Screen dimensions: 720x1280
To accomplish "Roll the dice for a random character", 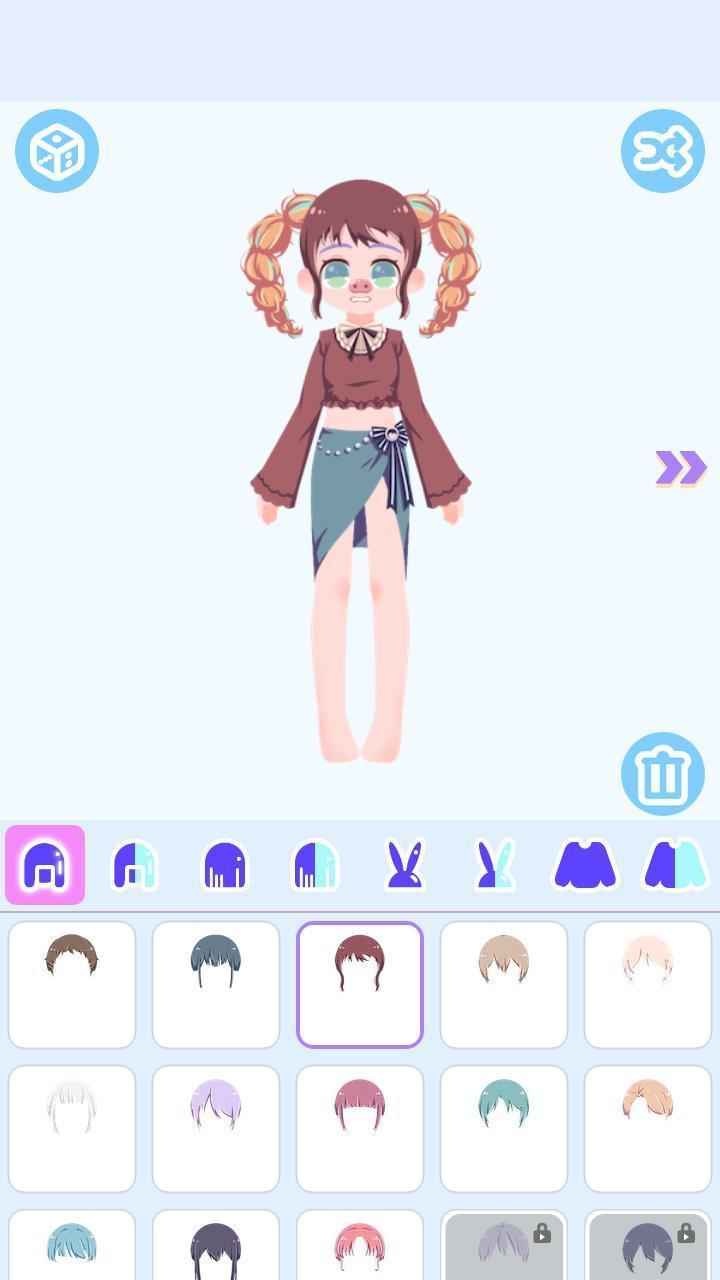I will point(57,151).
